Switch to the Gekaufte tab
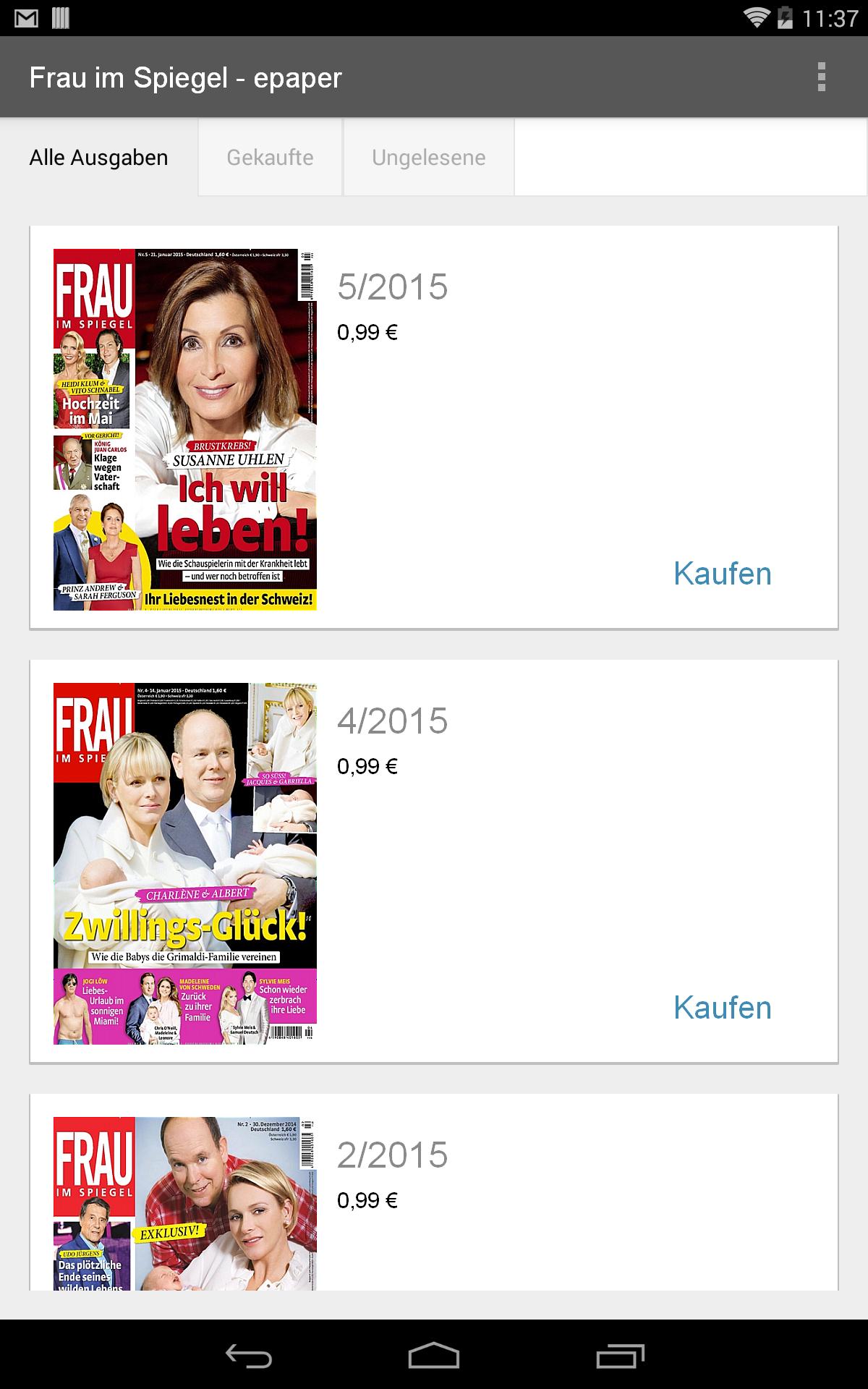 pyautogui.click(x=269, y=157)
